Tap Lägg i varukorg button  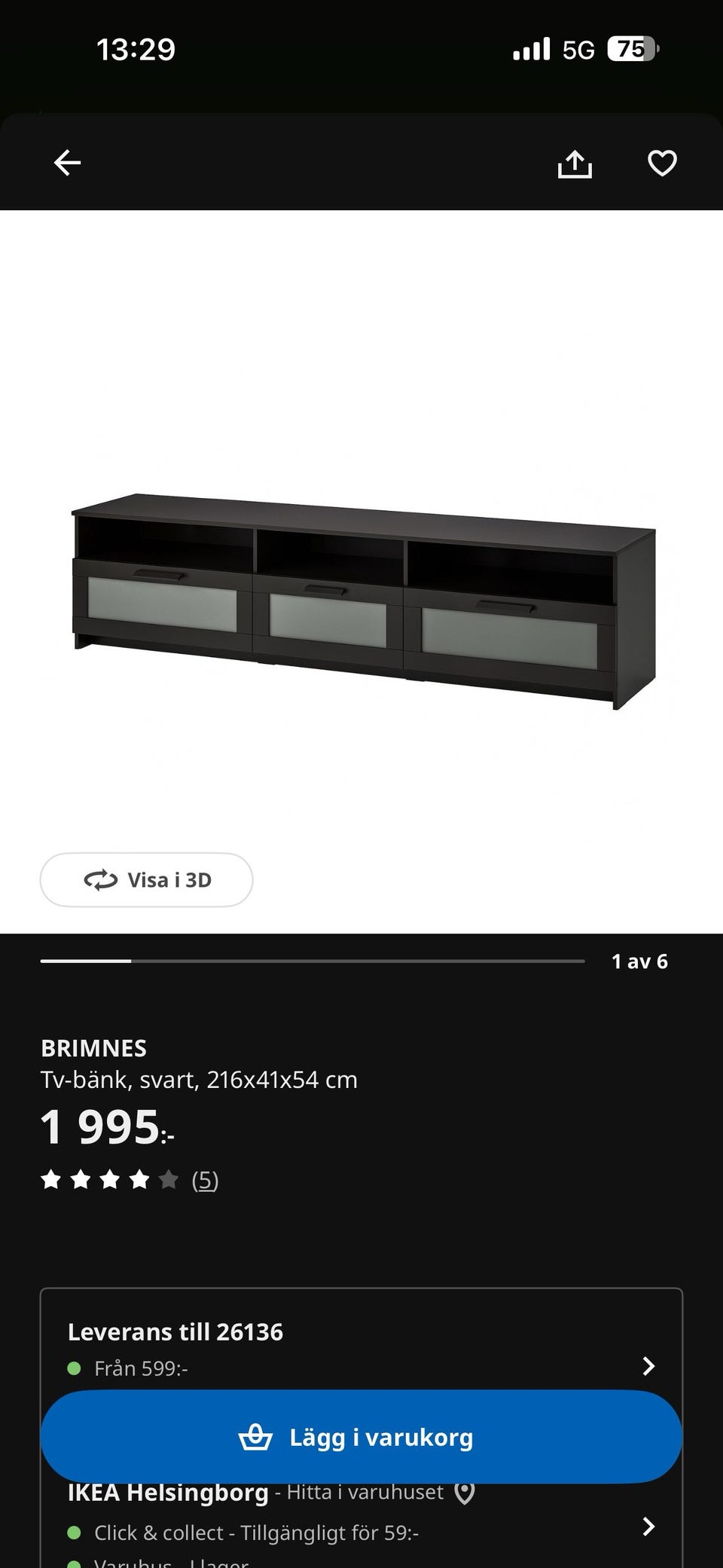[361, 1437]
